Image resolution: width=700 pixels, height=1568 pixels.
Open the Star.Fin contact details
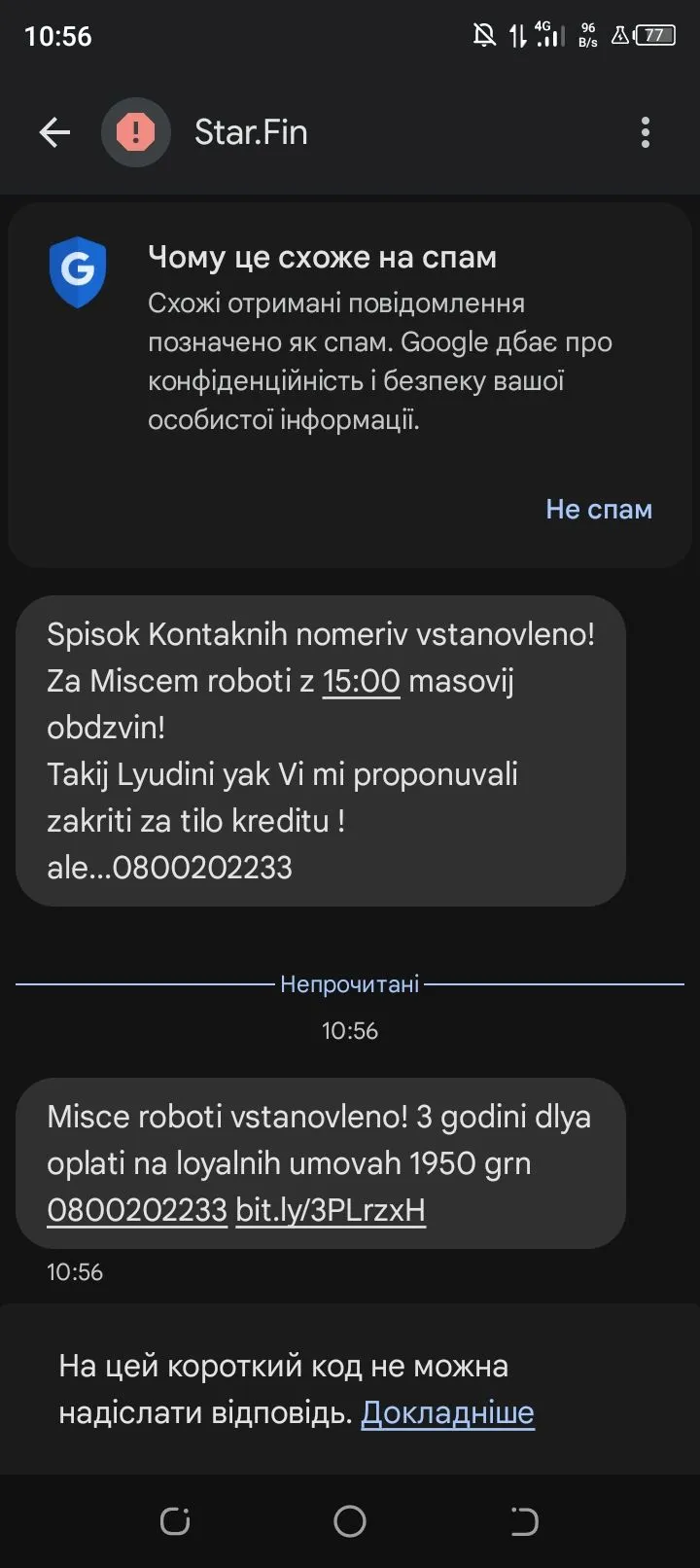251,132
